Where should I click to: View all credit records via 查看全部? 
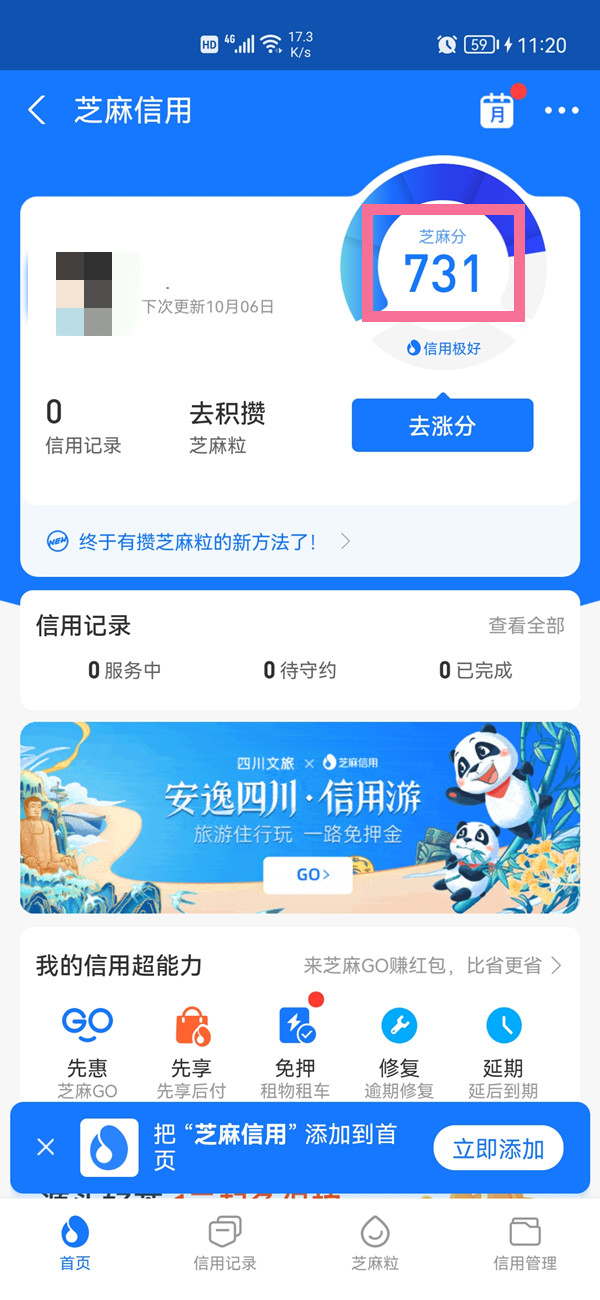pos(526,626)
